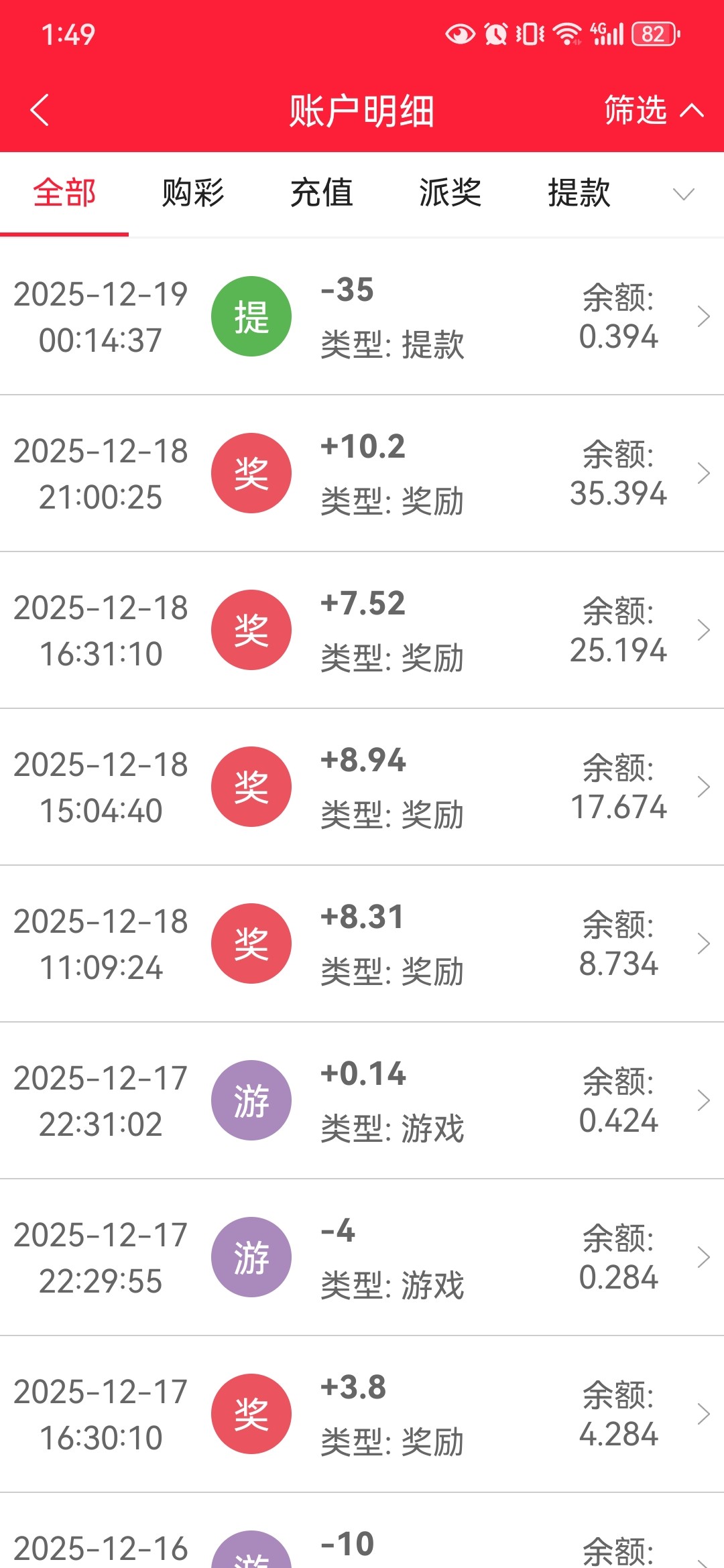
Task: View the 提款 tab
Action: pos(579,194)
